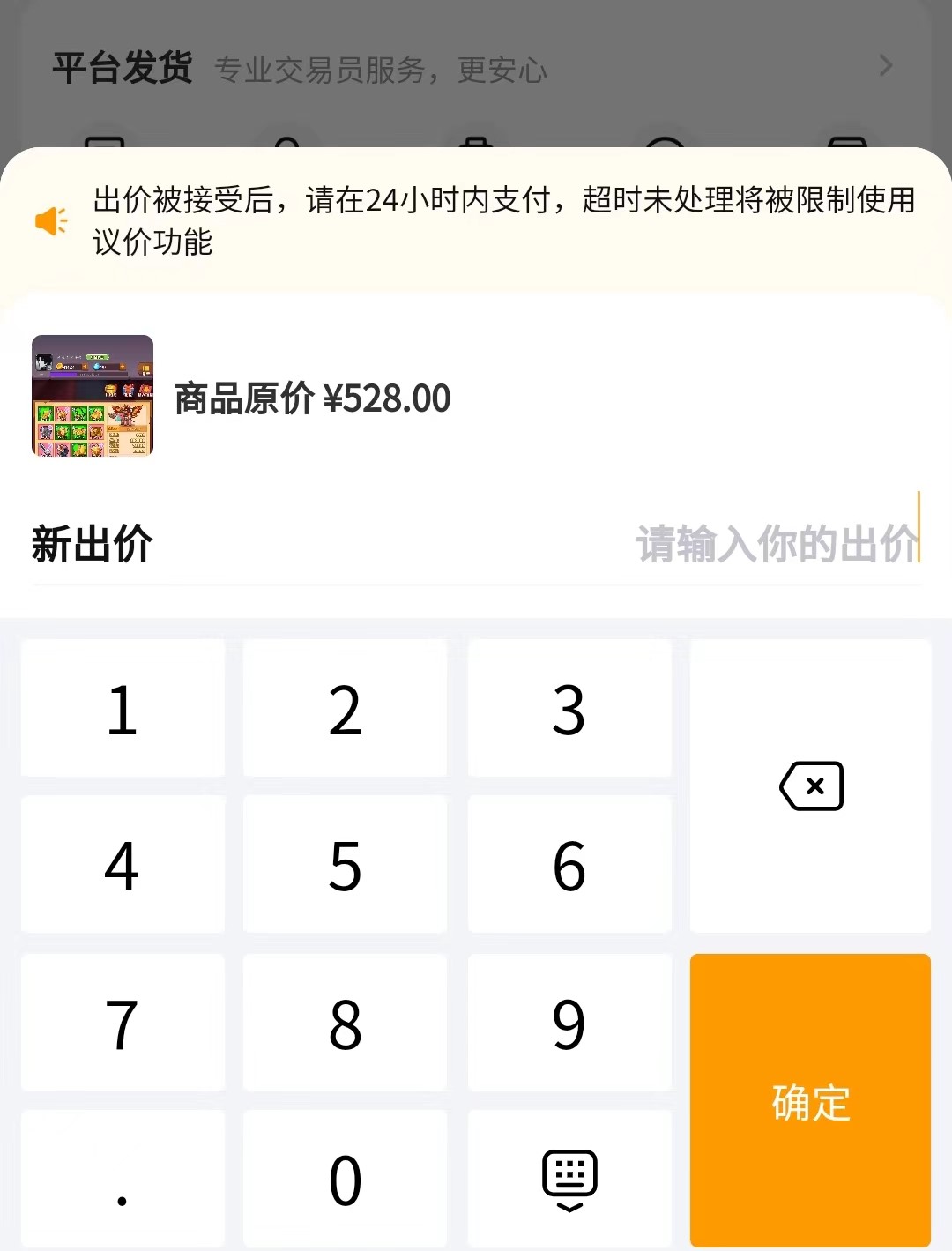Enter digit 6 on the keypad
The height and width of the screenshot is (1251, 952).
(569, 865)
